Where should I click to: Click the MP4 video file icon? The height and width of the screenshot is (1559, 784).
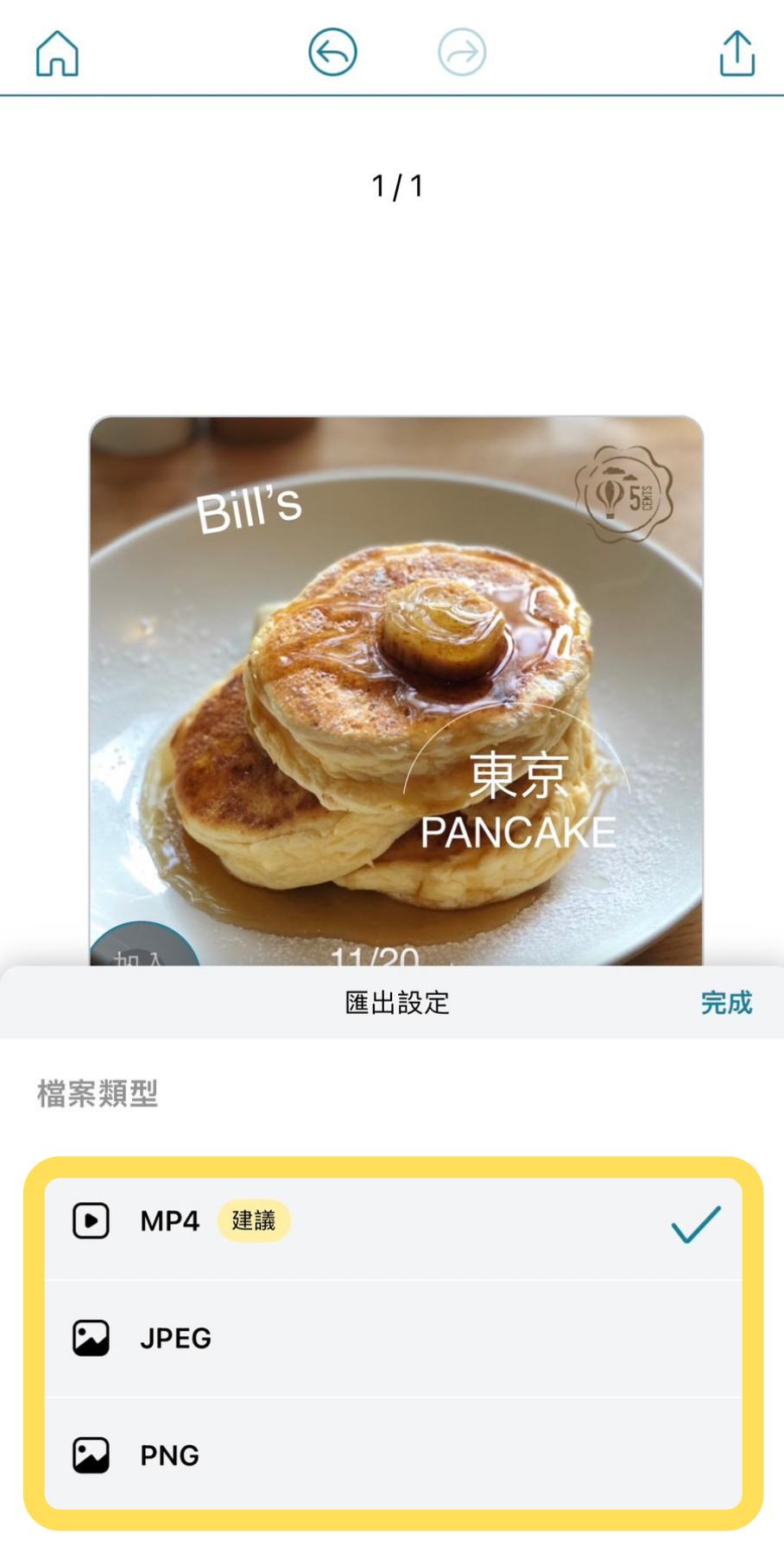(x=90, y=1221)
